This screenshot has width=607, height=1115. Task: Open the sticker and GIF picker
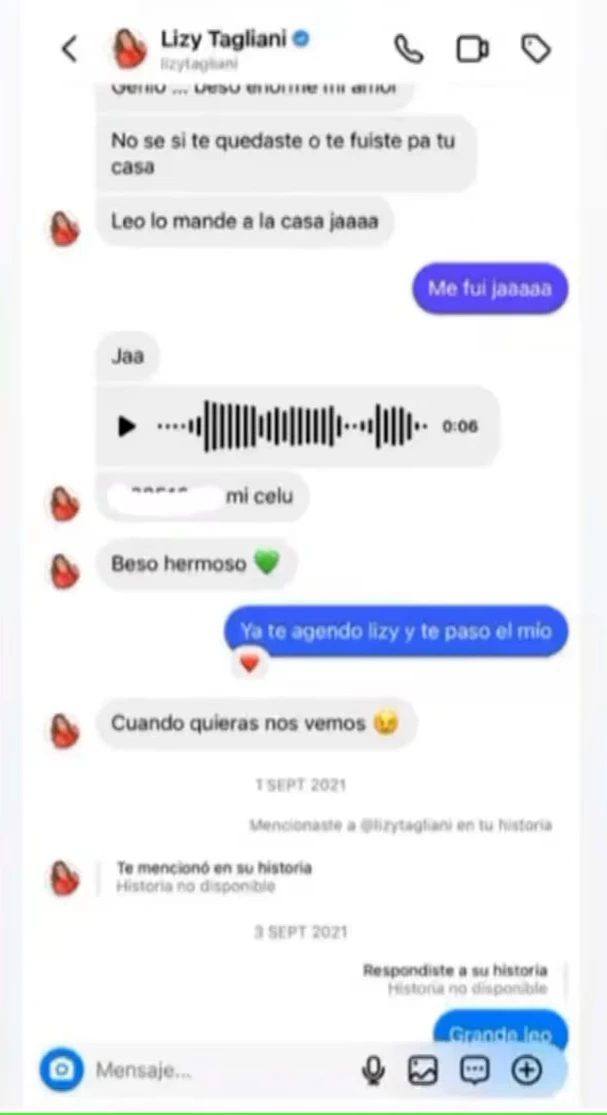474,1070
